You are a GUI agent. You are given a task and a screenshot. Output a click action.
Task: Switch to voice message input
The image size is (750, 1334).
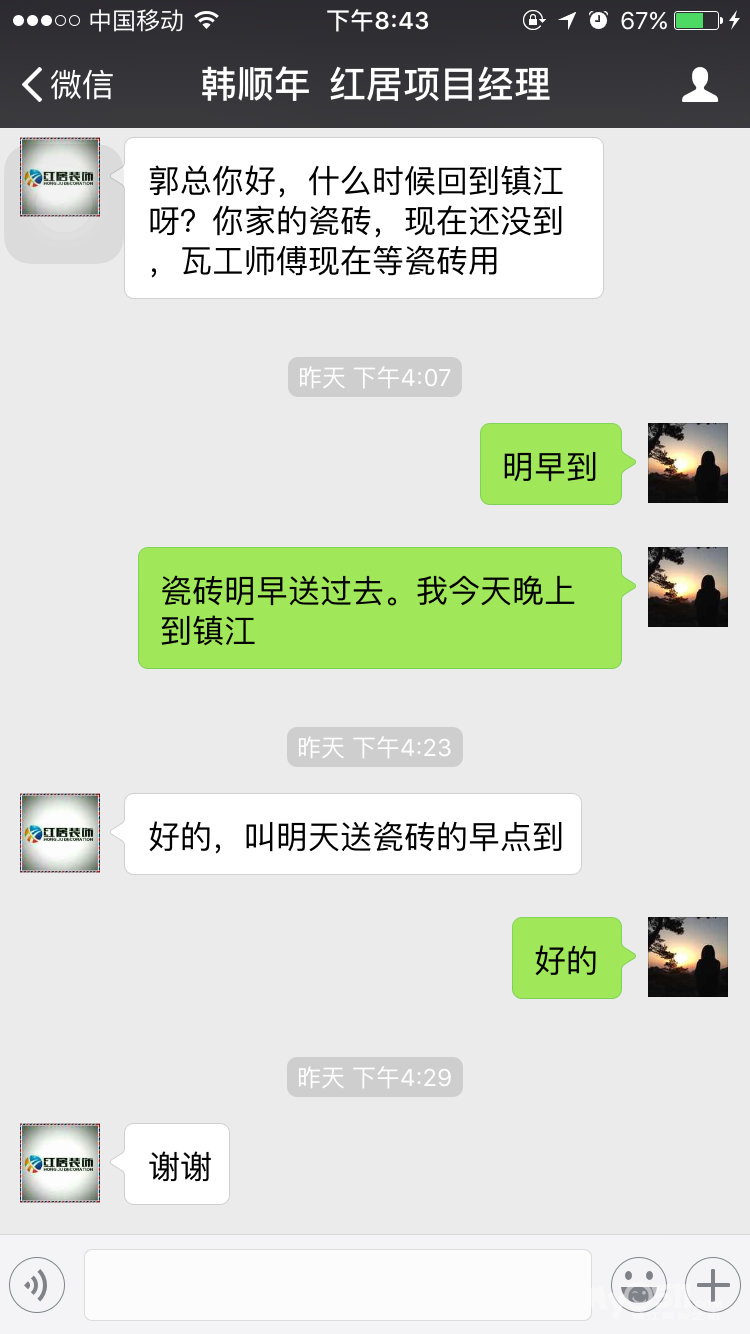tap(37, 1284)
